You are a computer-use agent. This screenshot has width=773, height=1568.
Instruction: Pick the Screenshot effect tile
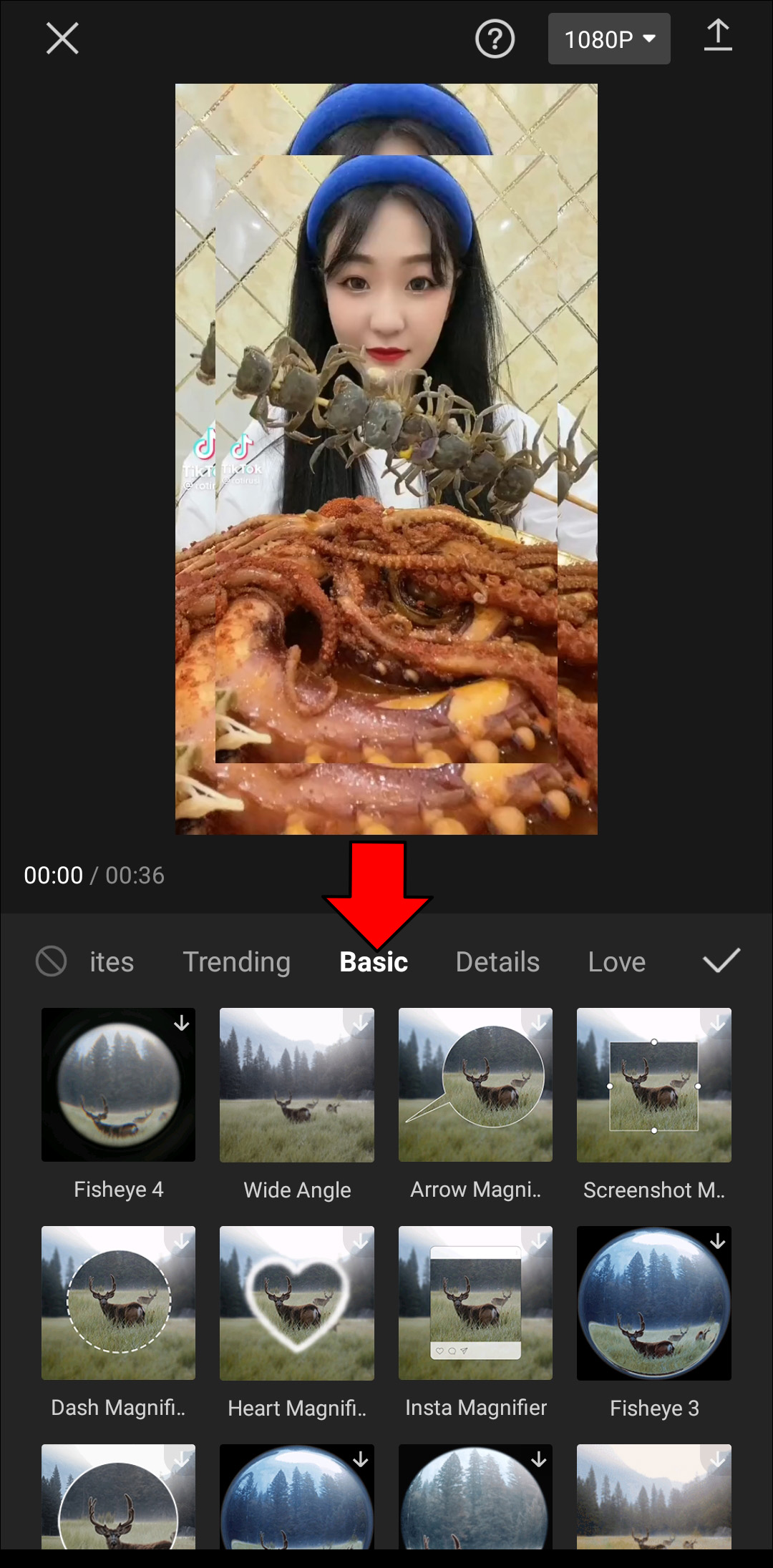653,1084
